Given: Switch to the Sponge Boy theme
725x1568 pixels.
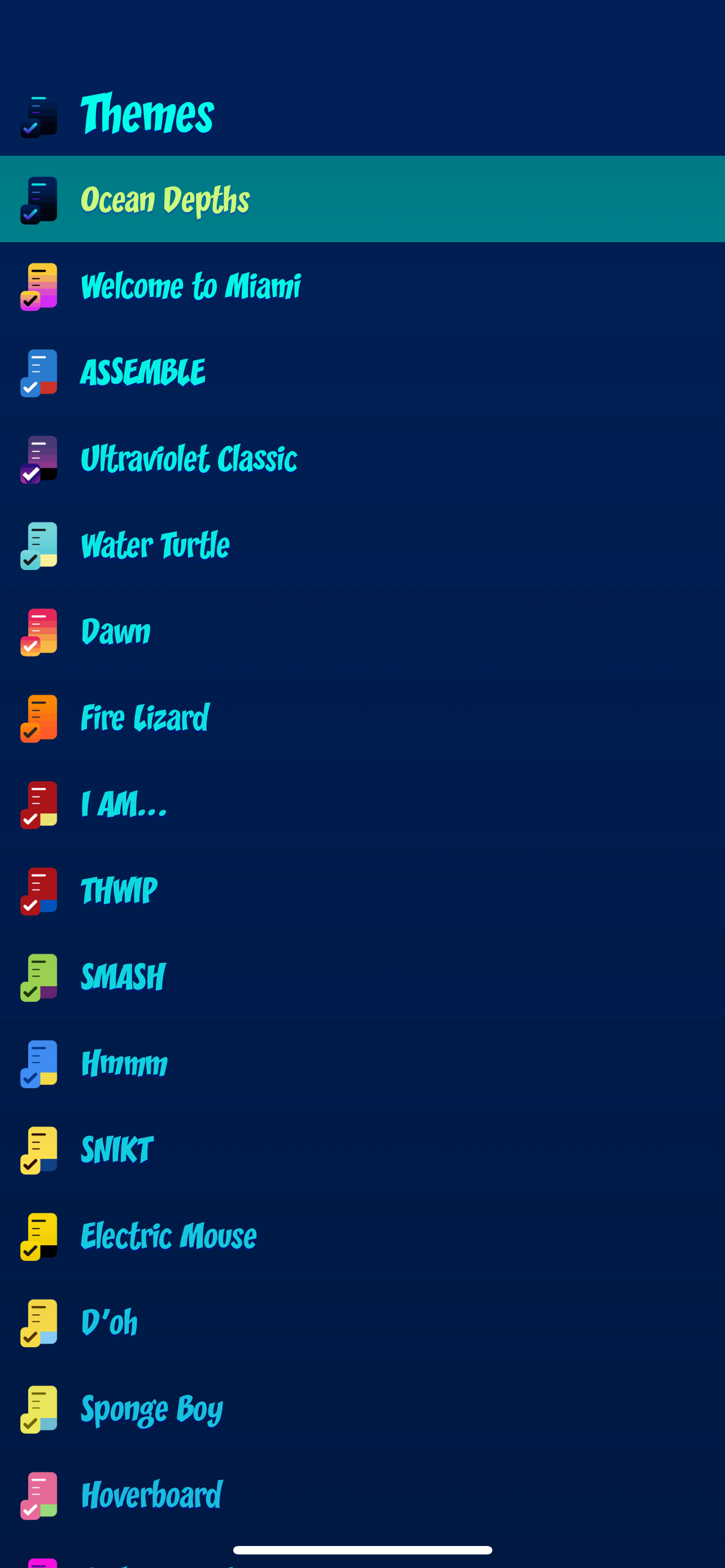Looking at the screenshot, I should coord(362,1409).
